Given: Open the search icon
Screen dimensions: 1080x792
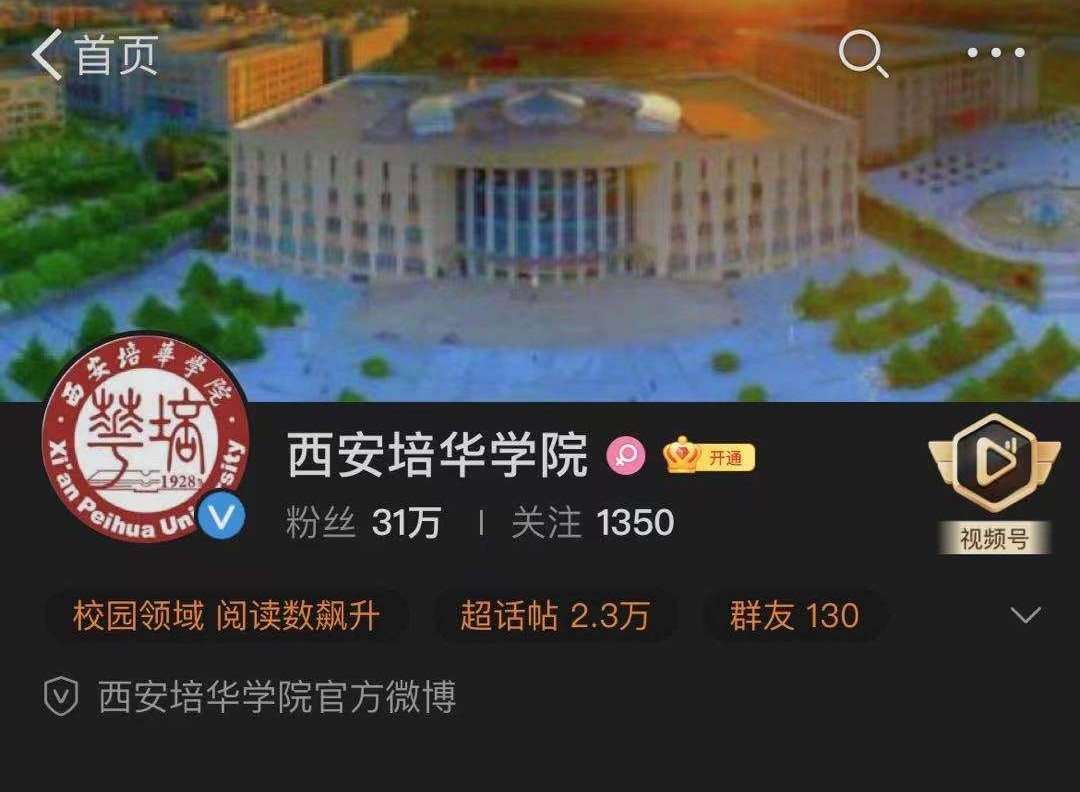Looking at the screenshot, I should (x=863, y=54).
